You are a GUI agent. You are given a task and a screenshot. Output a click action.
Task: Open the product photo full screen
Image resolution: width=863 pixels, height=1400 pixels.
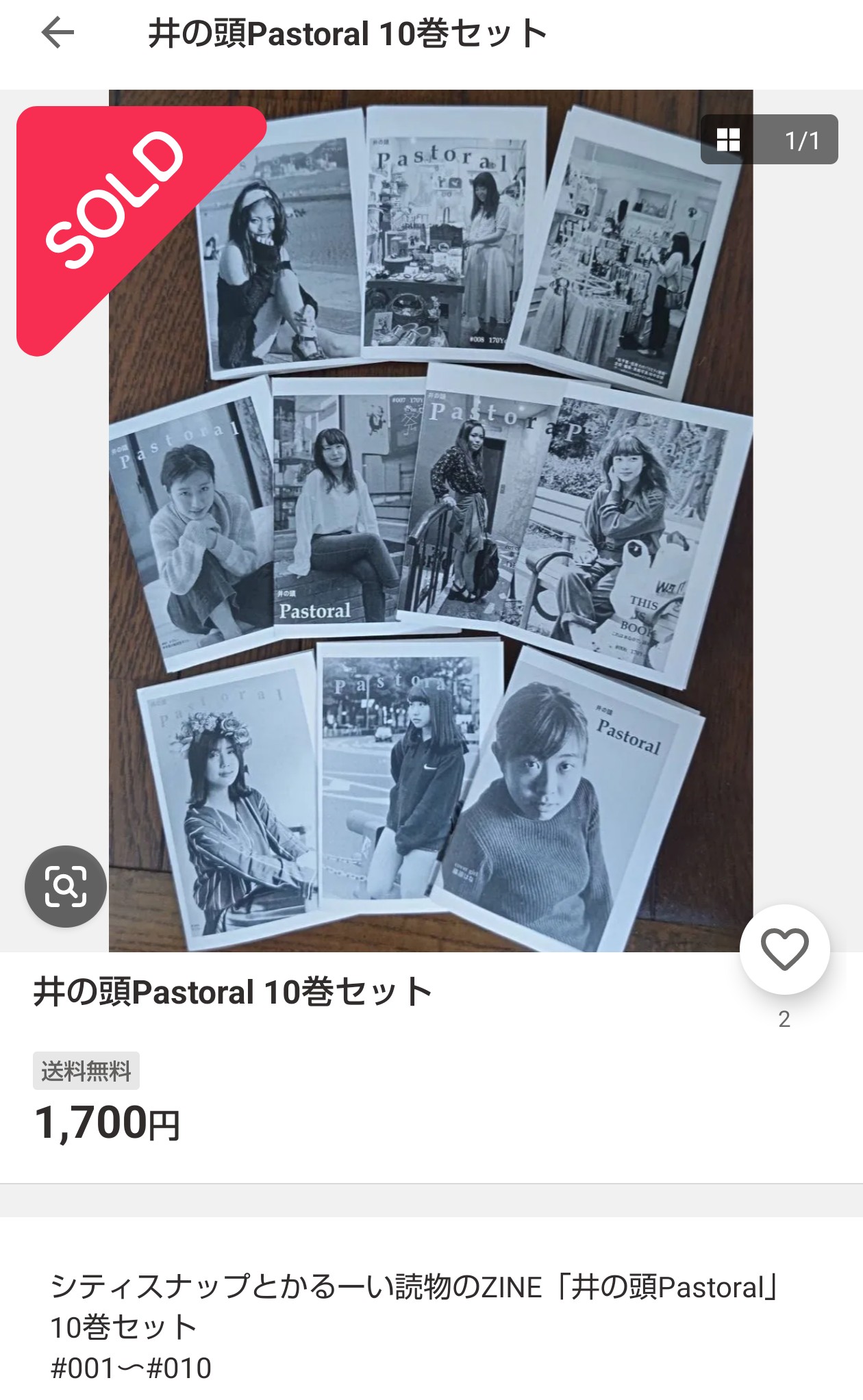click(x=431, y=520)
